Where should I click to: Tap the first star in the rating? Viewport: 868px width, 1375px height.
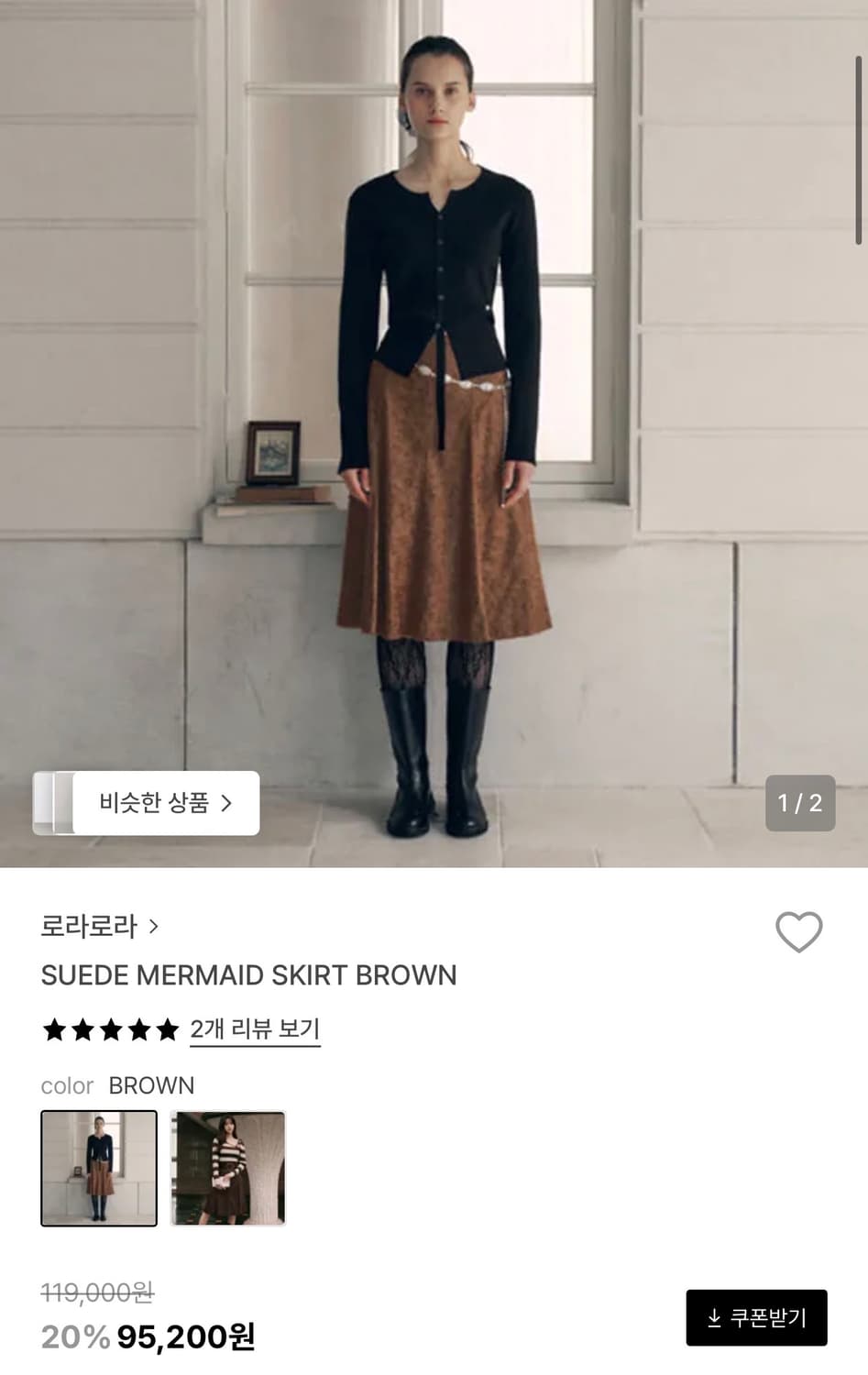53,1029
